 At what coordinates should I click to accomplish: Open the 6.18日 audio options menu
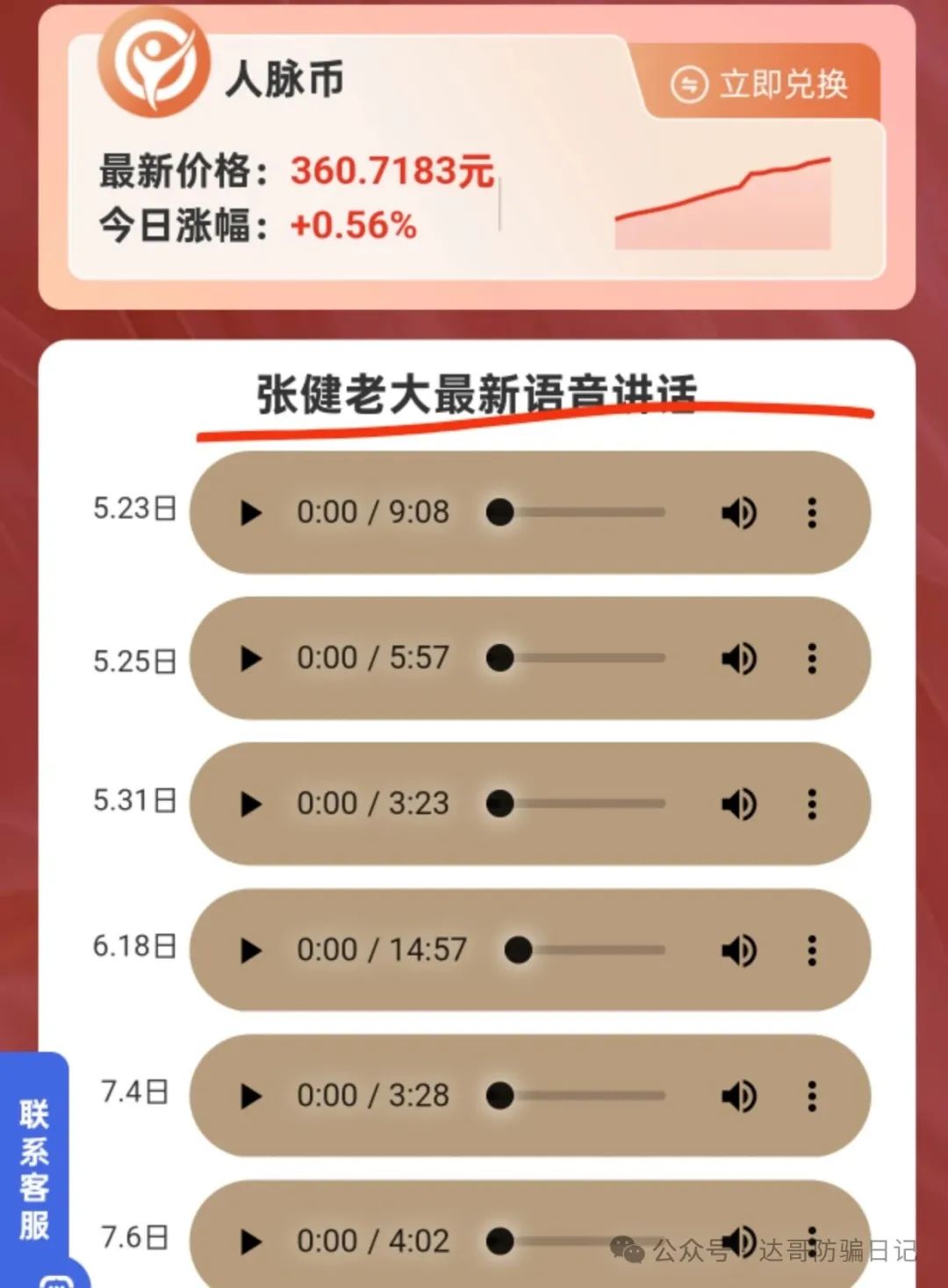click(812, 950)
